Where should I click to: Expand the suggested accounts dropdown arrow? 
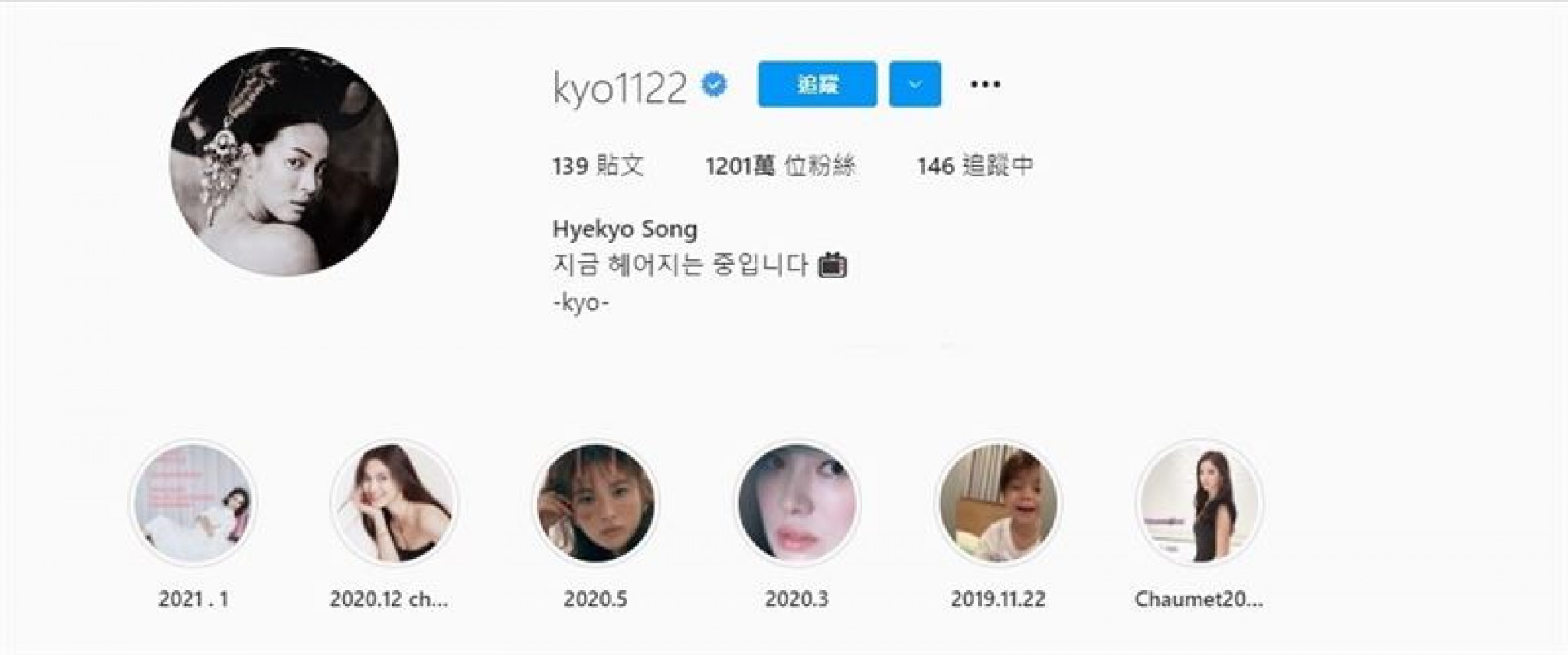pyautogui.click(x=915, y=84)
